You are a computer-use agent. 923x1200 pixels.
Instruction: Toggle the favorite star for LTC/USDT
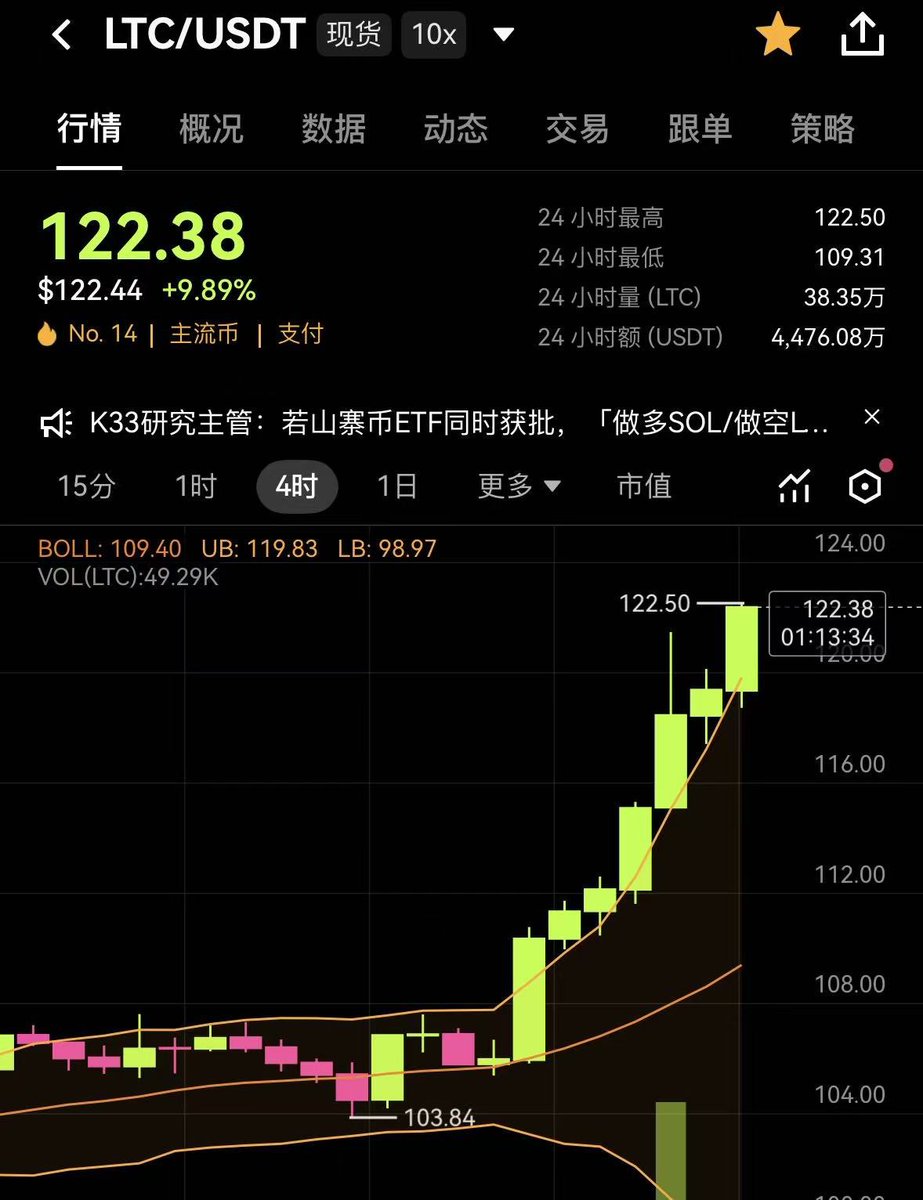tap(777, 36)
